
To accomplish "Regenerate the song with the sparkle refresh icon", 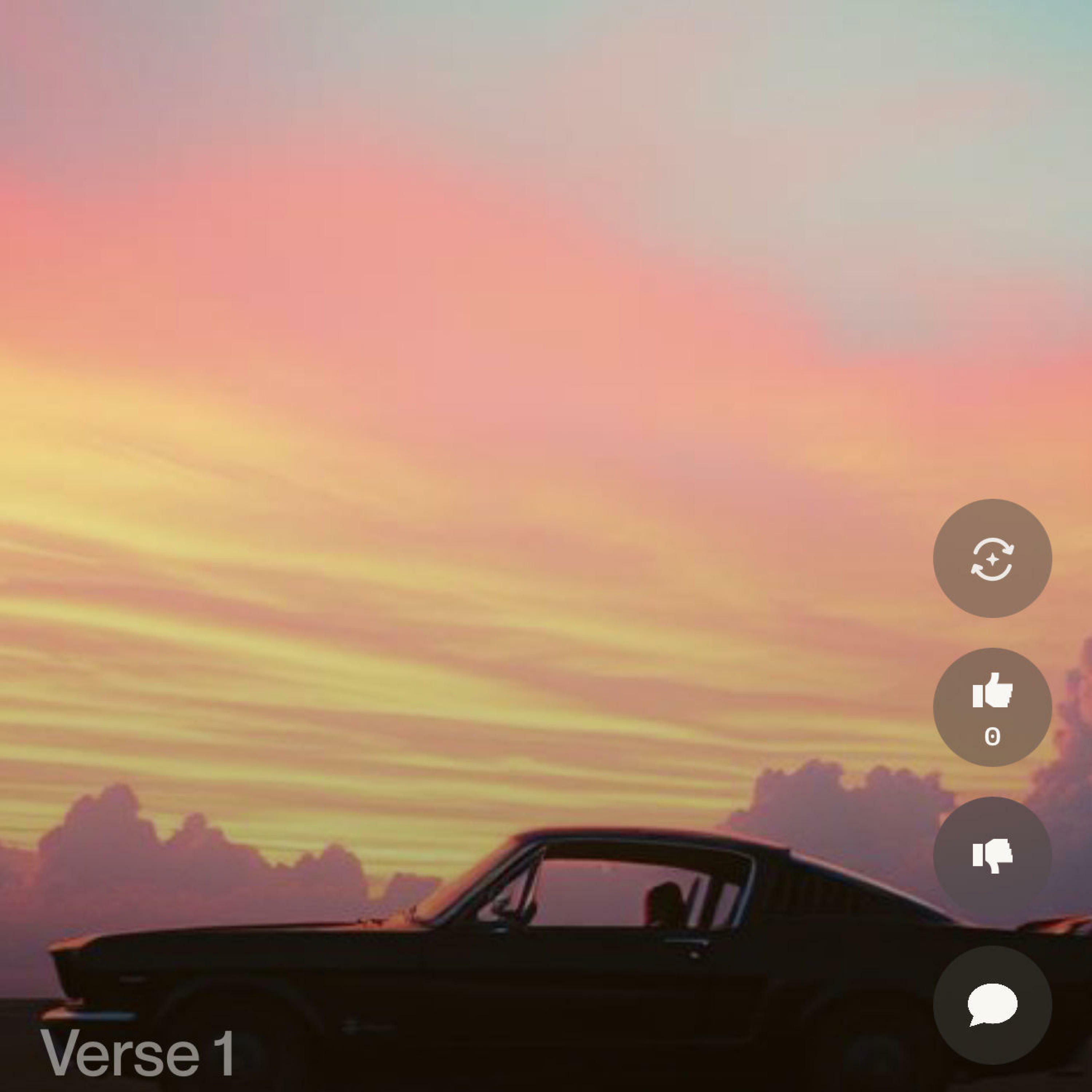I will (992, 558).
